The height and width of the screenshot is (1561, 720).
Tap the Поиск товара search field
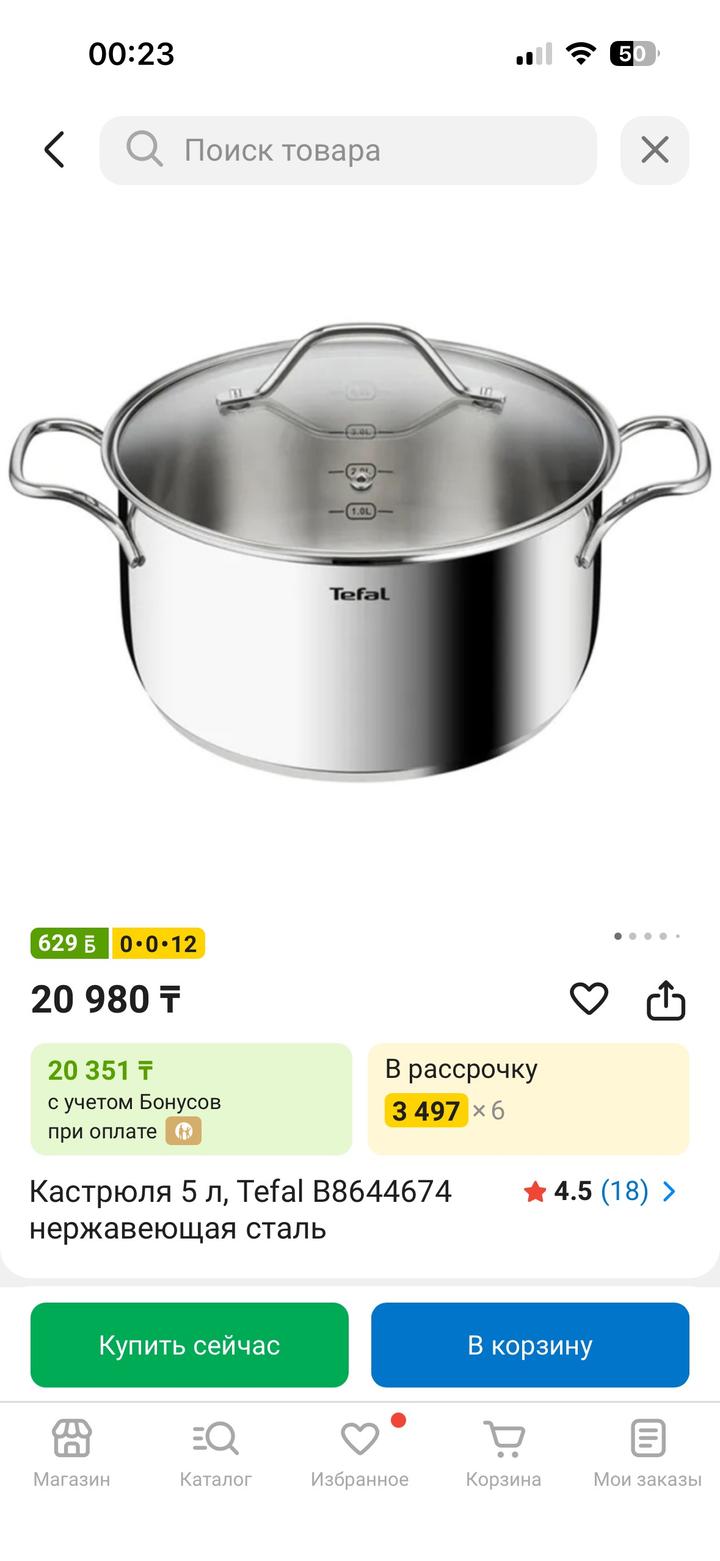[x=348, y=150]
